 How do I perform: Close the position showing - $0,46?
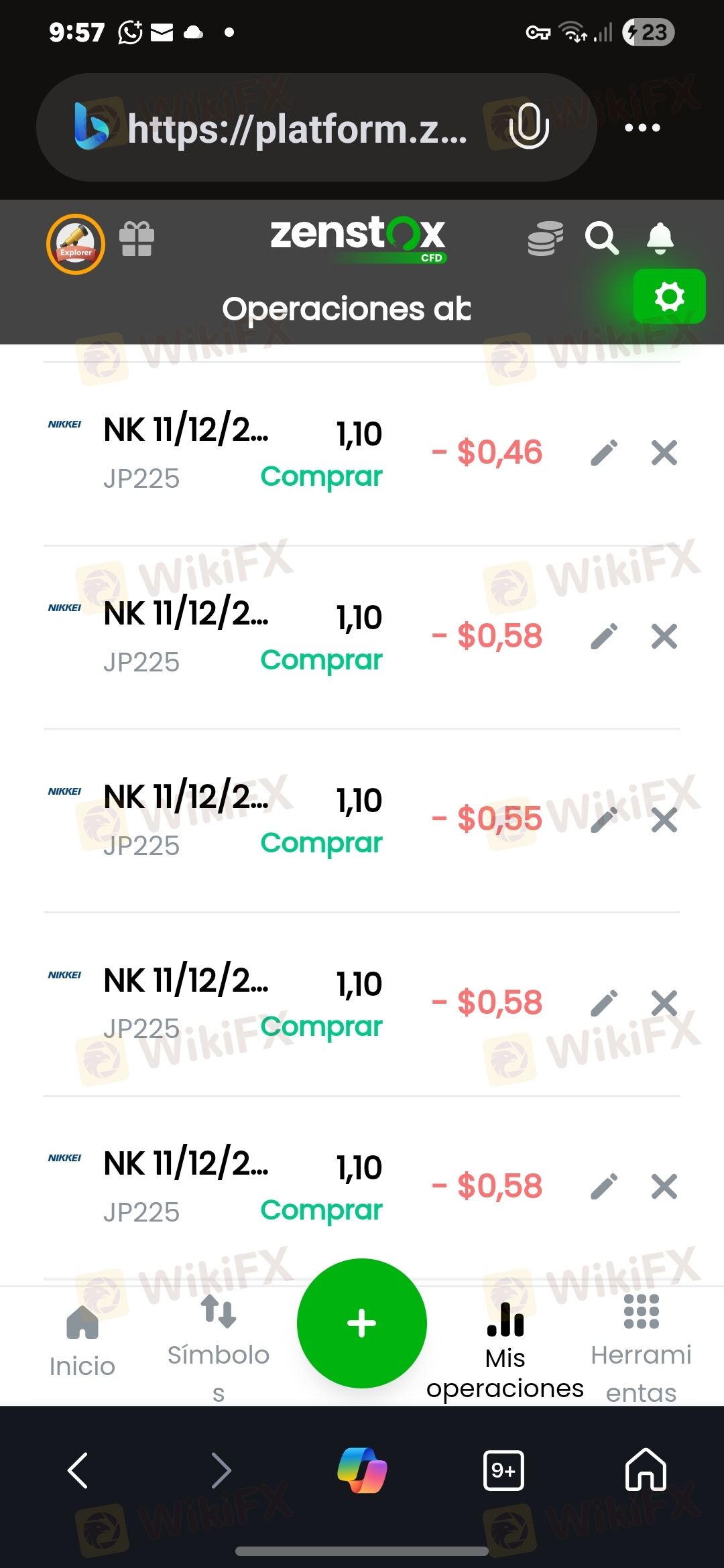664,453
